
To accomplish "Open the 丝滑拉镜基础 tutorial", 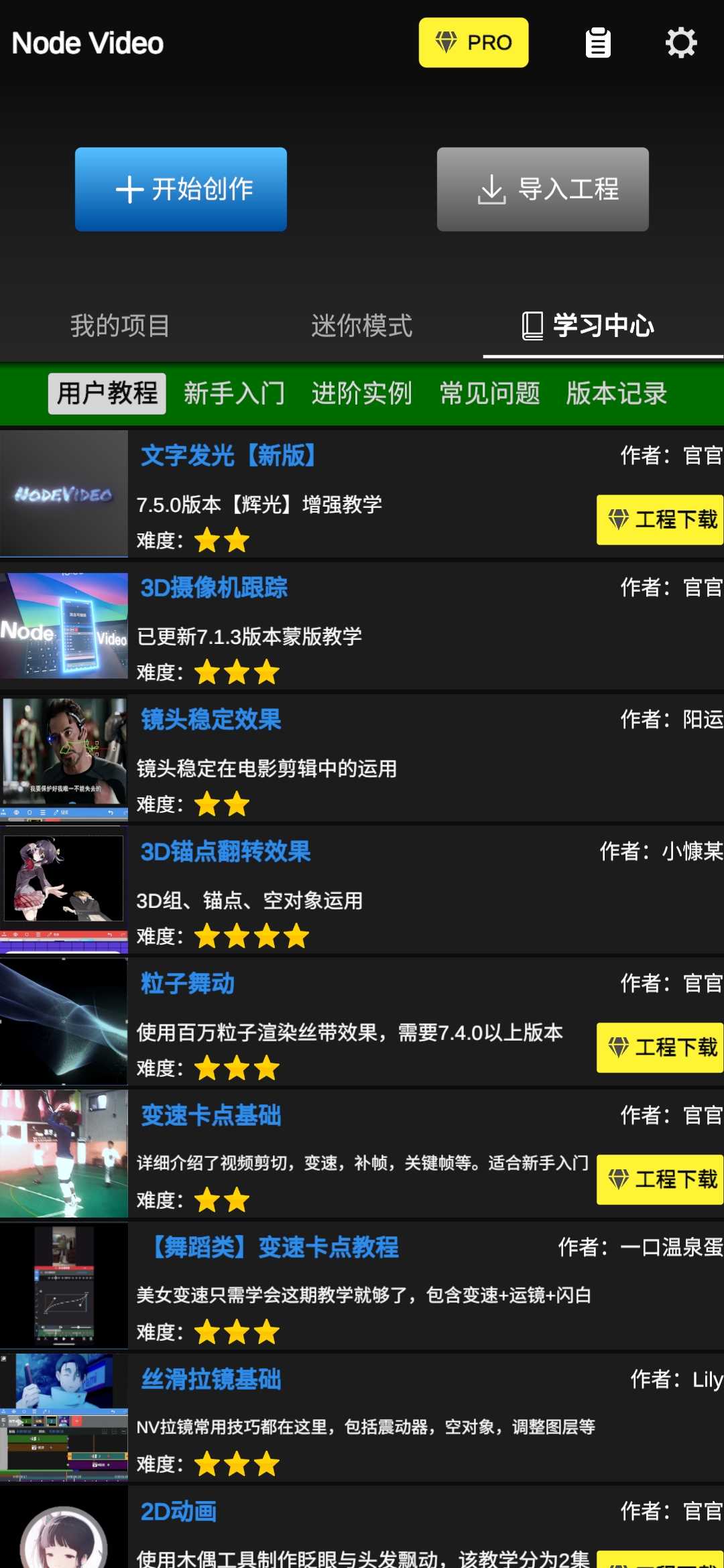I will tap(210, 1380).
